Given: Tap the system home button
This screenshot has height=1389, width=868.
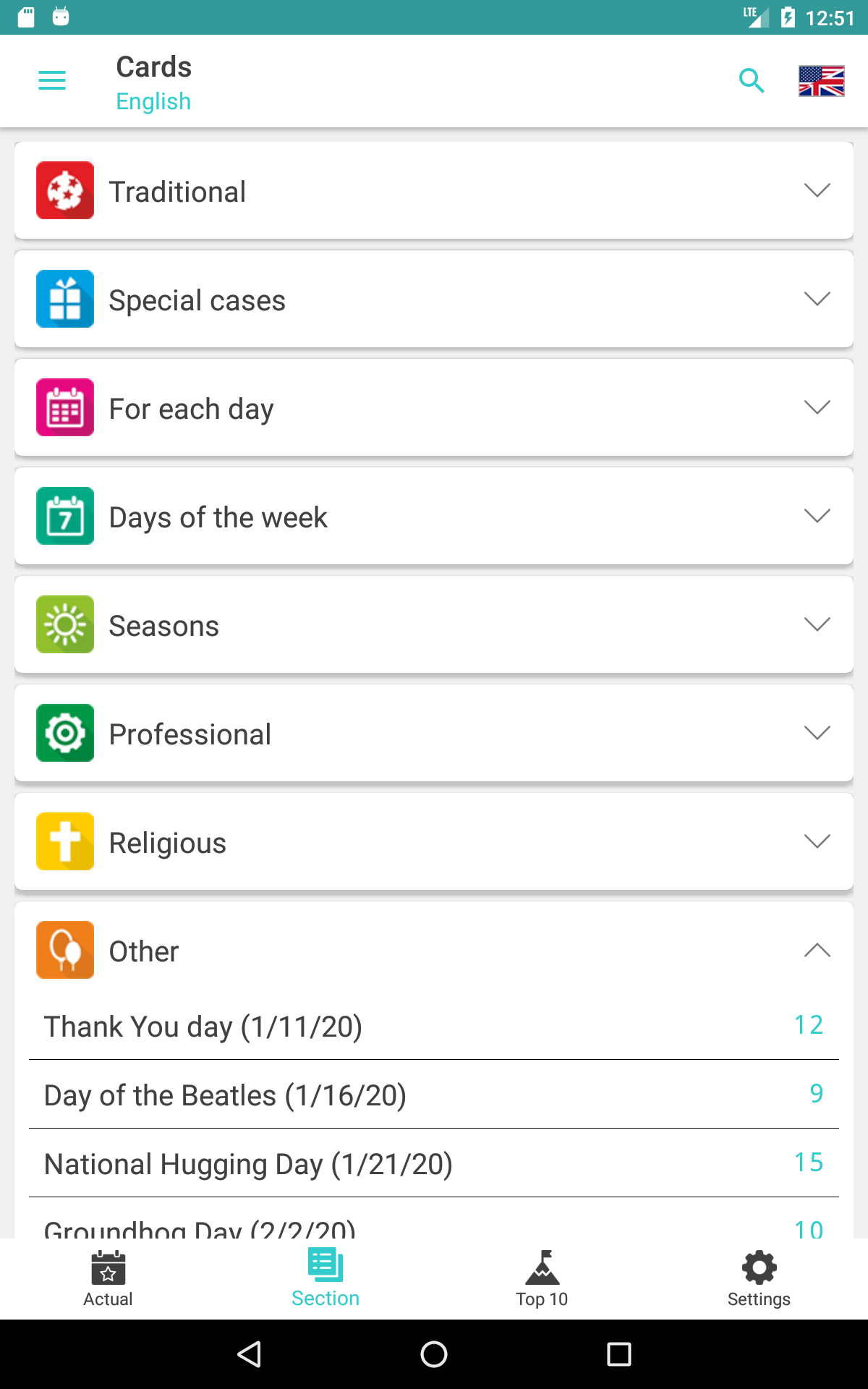Looking at the screenshot, I should point(434,1354).
